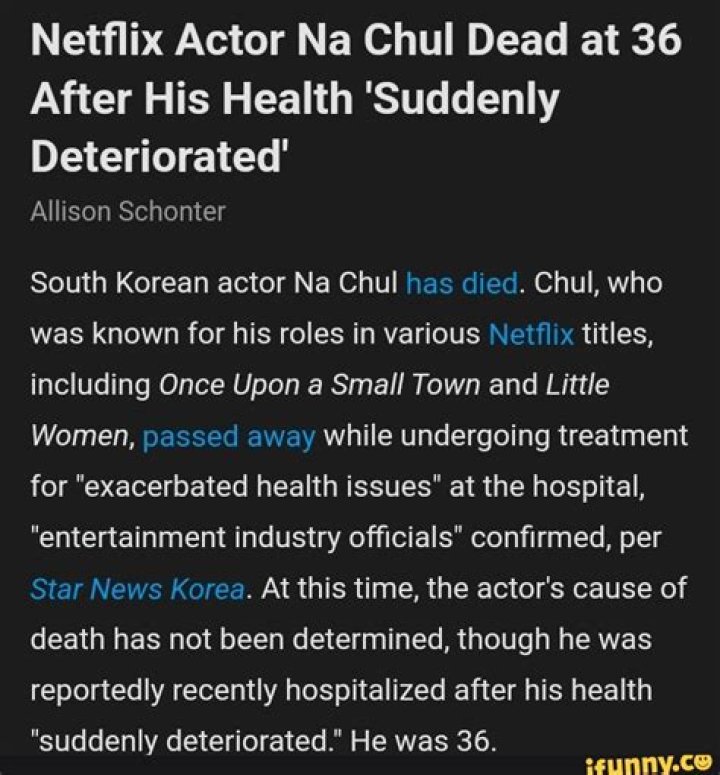Screen dimensions: 720x775
Task: Open the "has died" link
Action: 463,283
